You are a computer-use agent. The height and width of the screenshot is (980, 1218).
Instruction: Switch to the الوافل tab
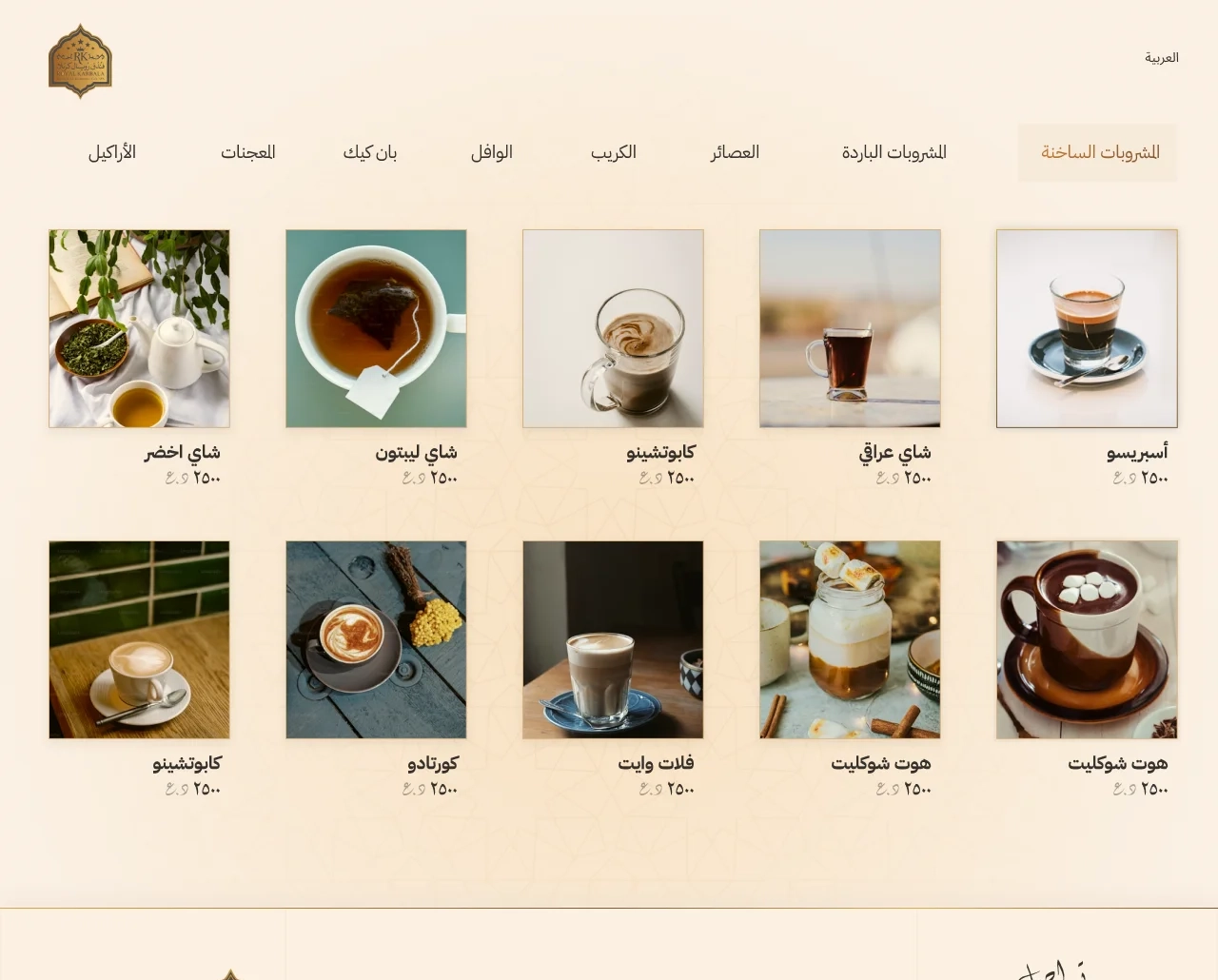click(491, 152)
